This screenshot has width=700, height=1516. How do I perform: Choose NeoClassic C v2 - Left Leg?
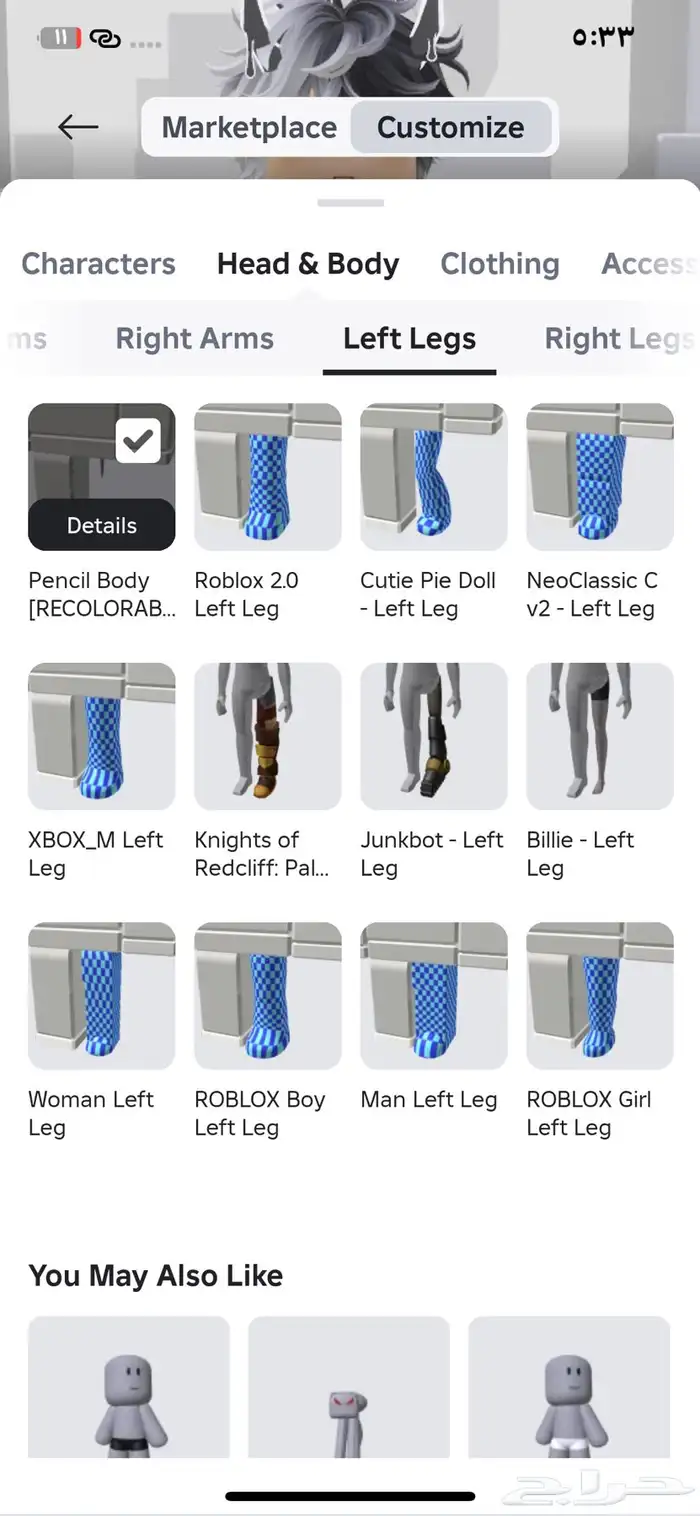click(599, 477)
